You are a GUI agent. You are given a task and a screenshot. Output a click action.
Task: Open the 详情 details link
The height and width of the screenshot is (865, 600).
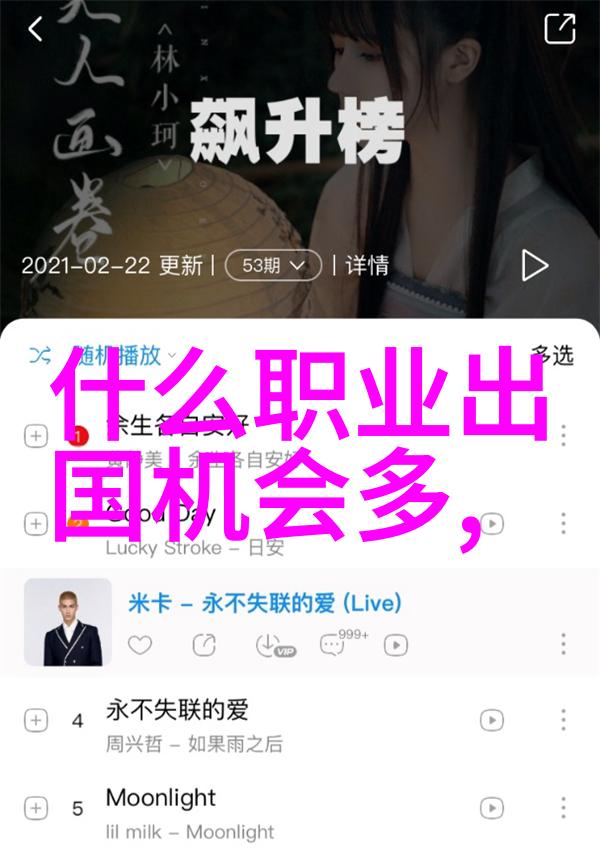tap(367, 265)
